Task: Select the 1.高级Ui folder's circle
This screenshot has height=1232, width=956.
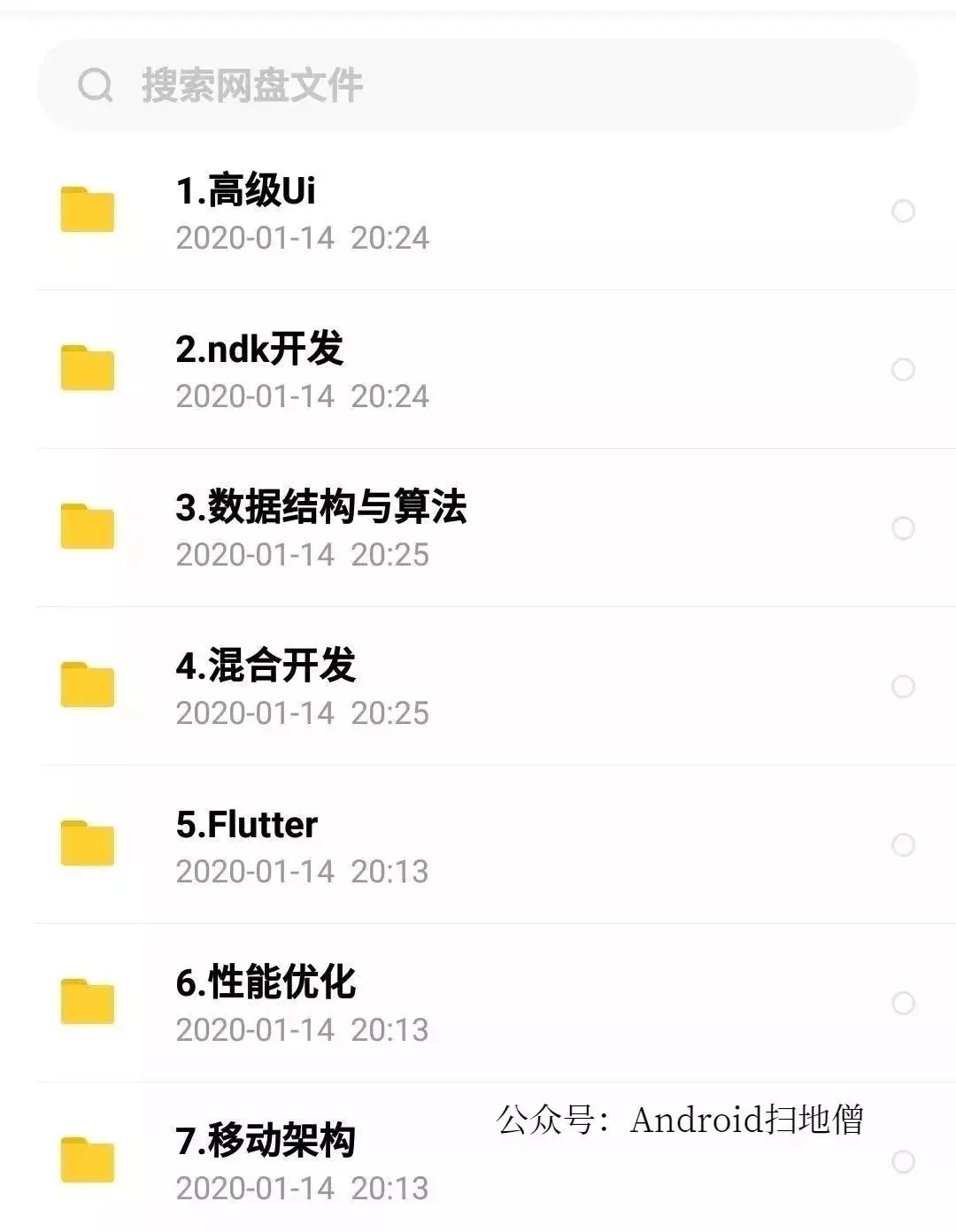Action: coord(903,212)
